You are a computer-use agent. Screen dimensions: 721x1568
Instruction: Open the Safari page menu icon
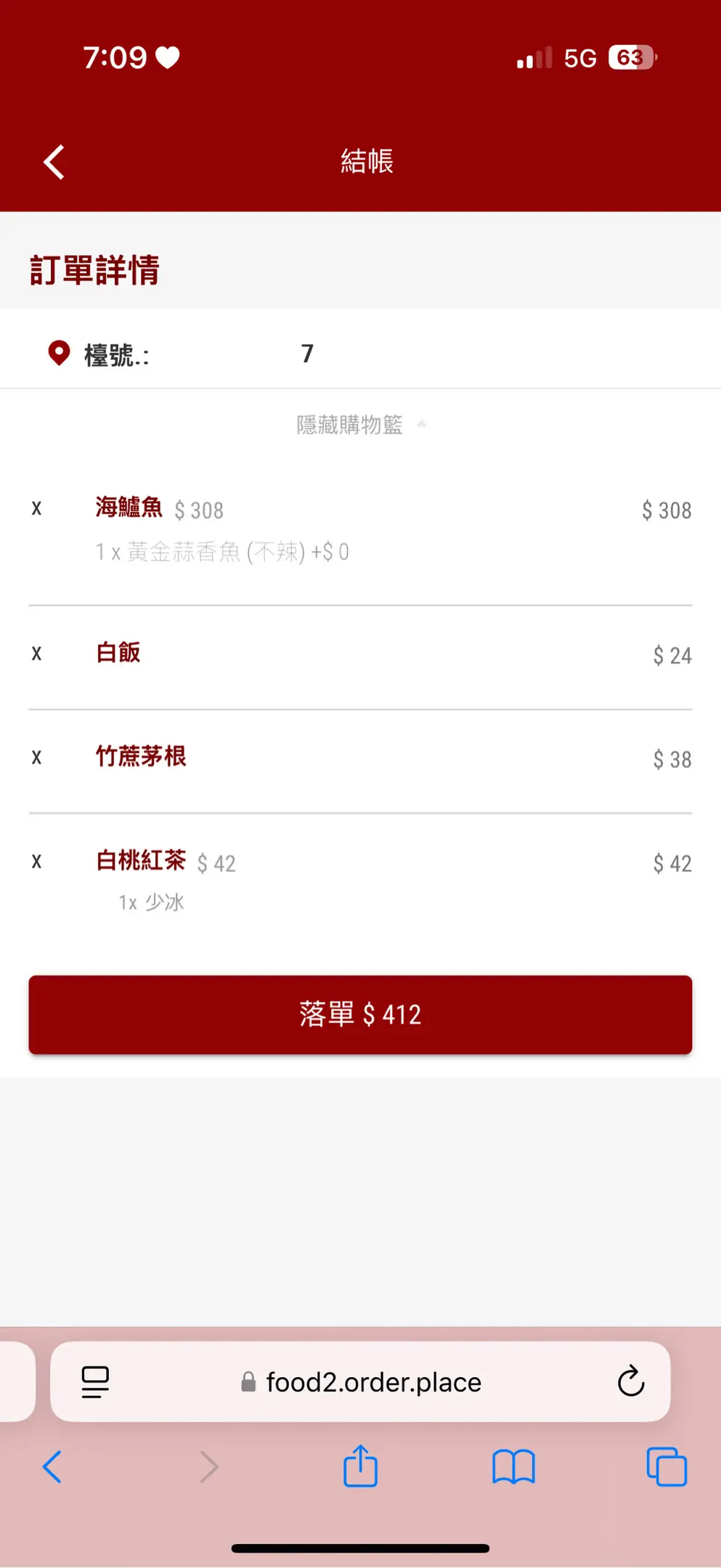tap(95, 1381)
